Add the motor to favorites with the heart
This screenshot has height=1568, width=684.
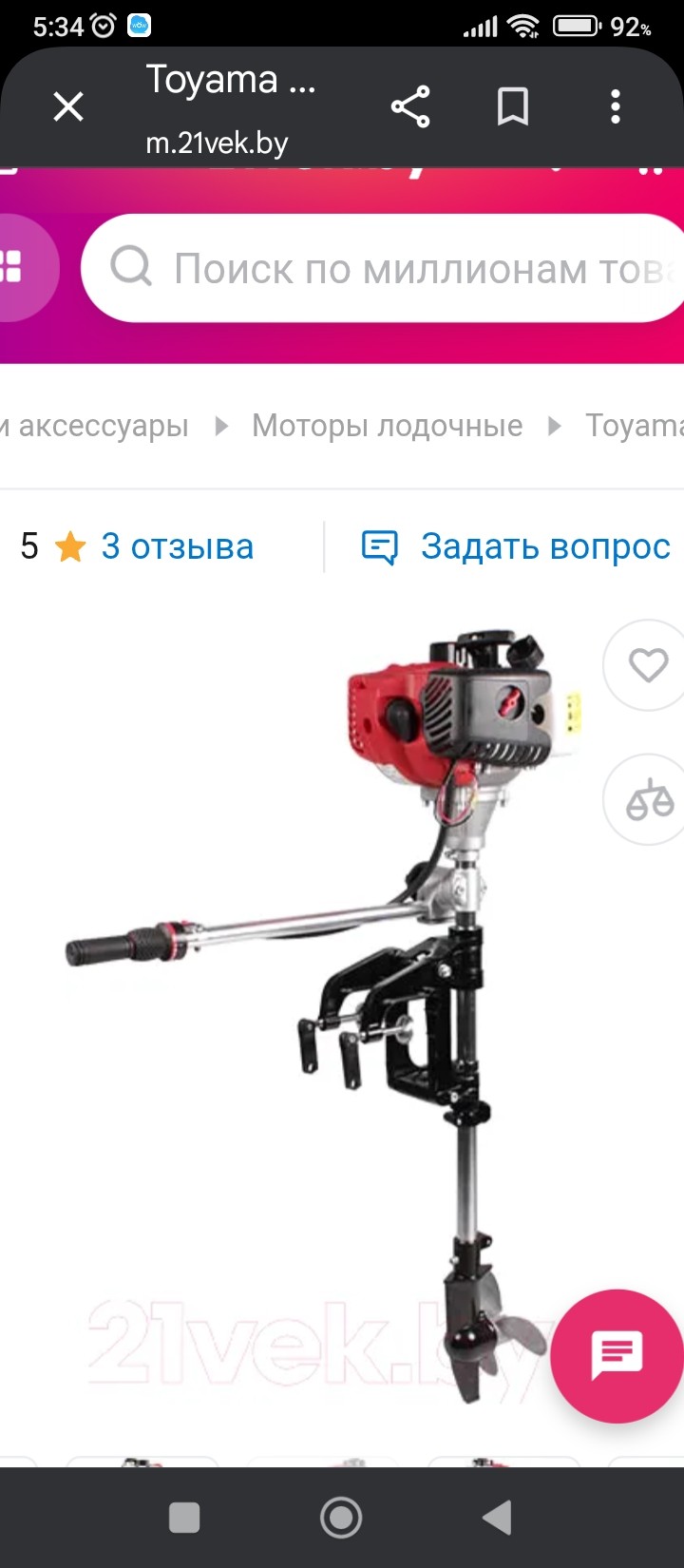(x=648, y=664)
